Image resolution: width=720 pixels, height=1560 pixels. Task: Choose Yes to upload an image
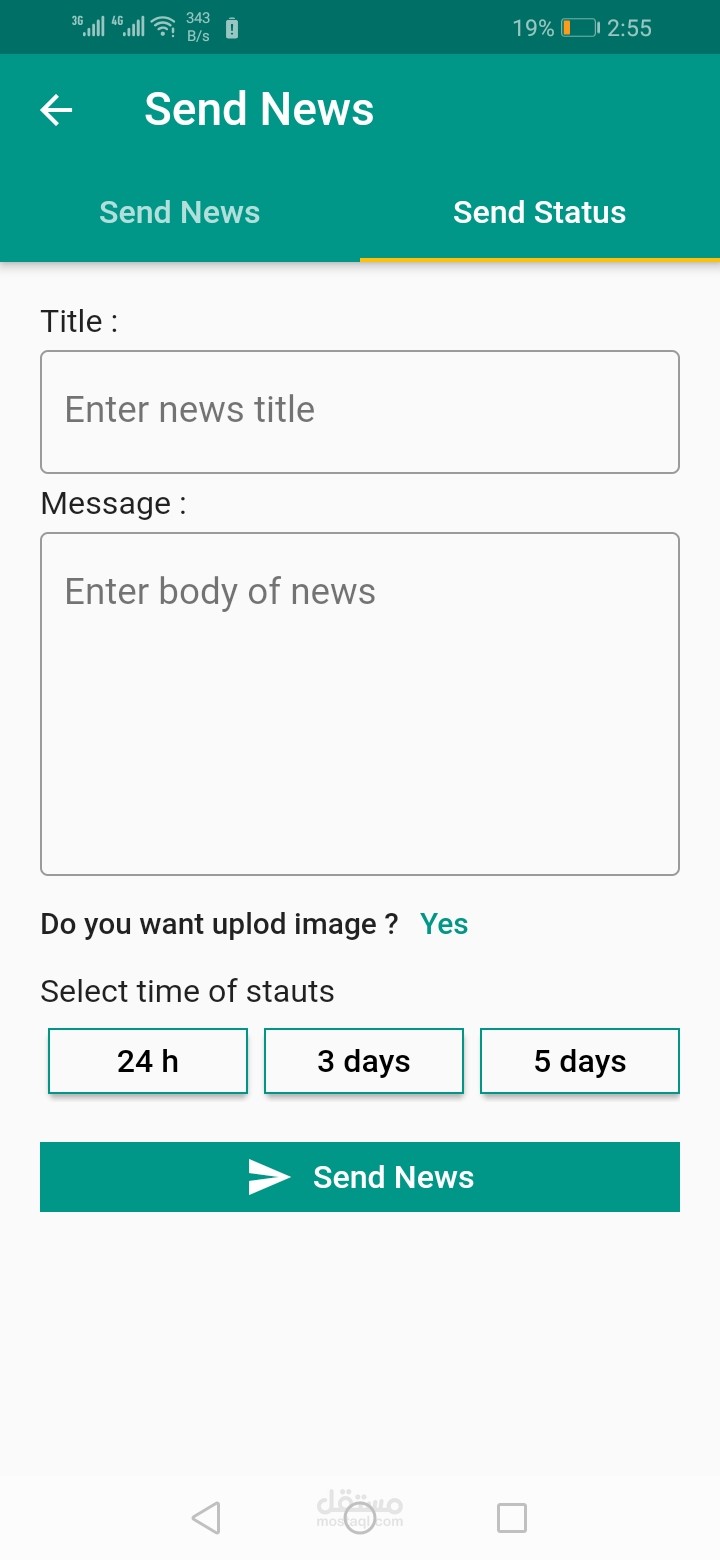[444, 924]
